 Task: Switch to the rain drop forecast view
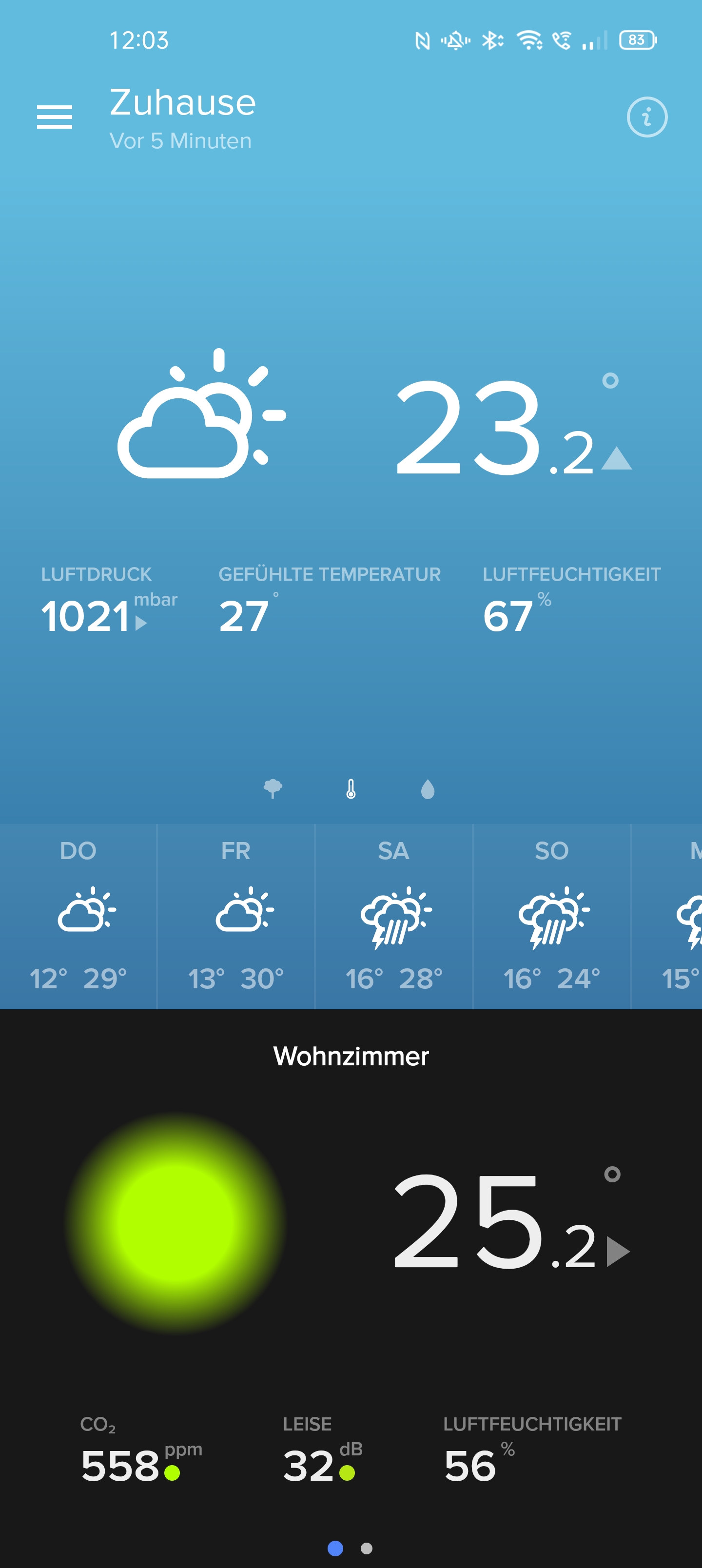click(428, 789)
